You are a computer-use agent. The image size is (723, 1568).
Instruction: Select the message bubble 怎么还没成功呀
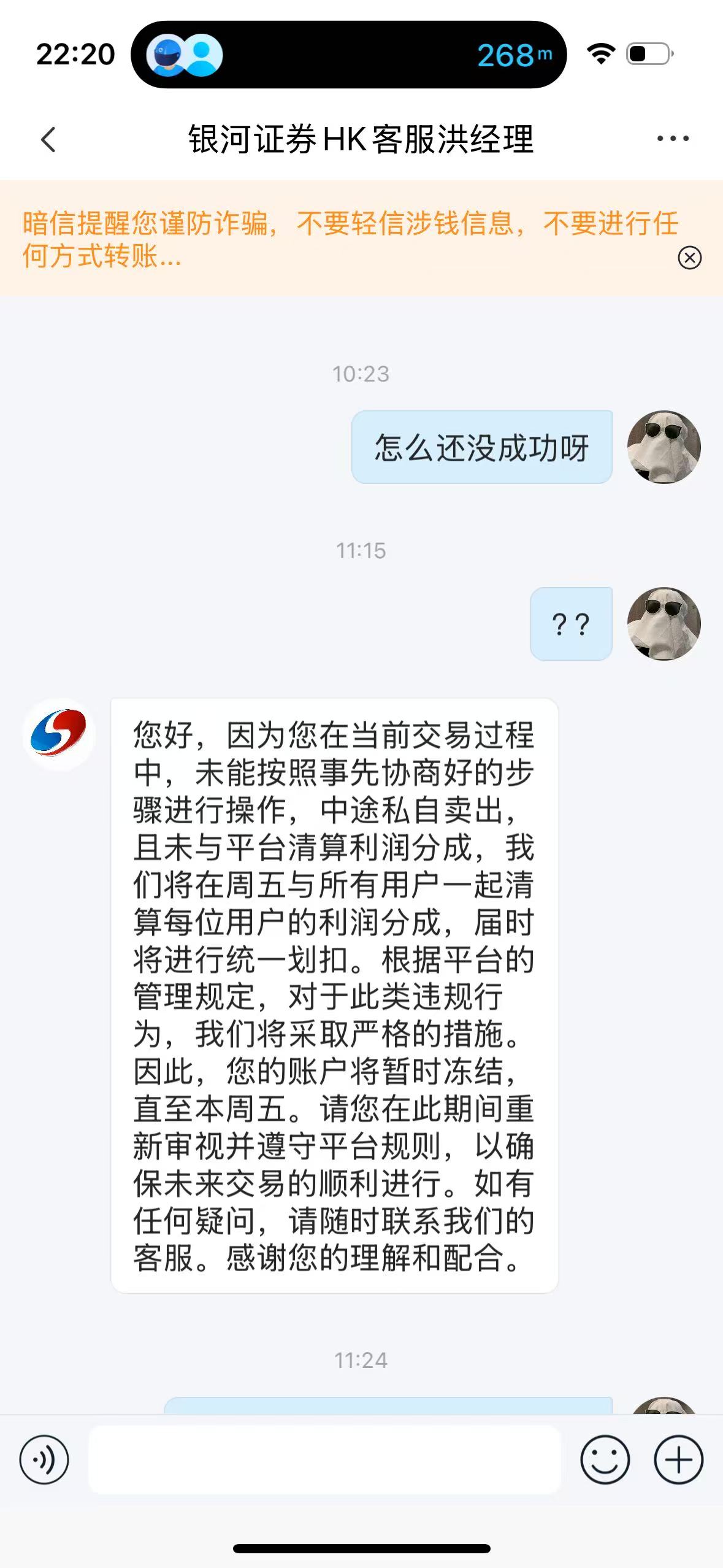pyautogui.click(x=481, y=447)
